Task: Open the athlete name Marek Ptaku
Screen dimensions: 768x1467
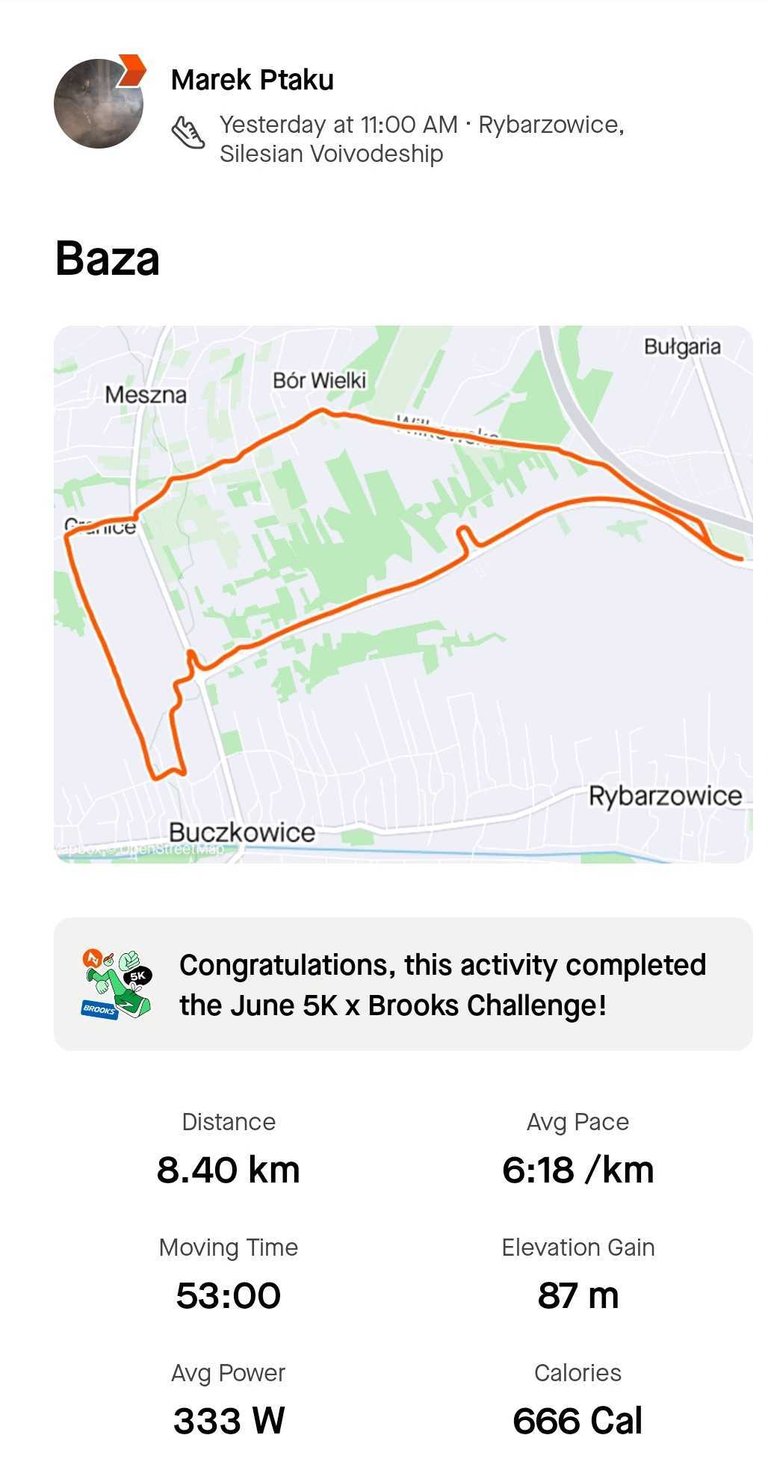Action: tap(252, 80)
